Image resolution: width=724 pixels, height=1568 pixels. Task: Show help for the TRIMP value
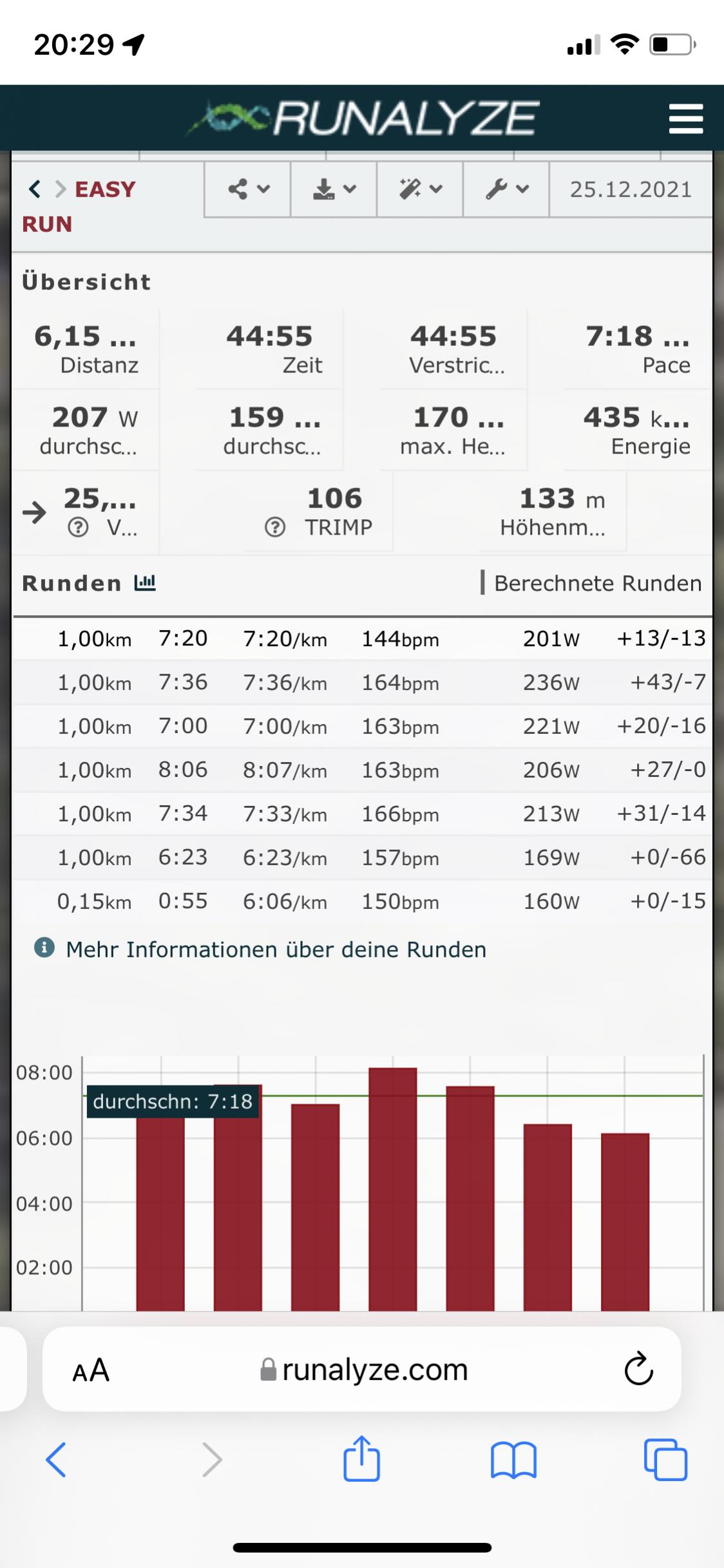(x=275, y=528)
